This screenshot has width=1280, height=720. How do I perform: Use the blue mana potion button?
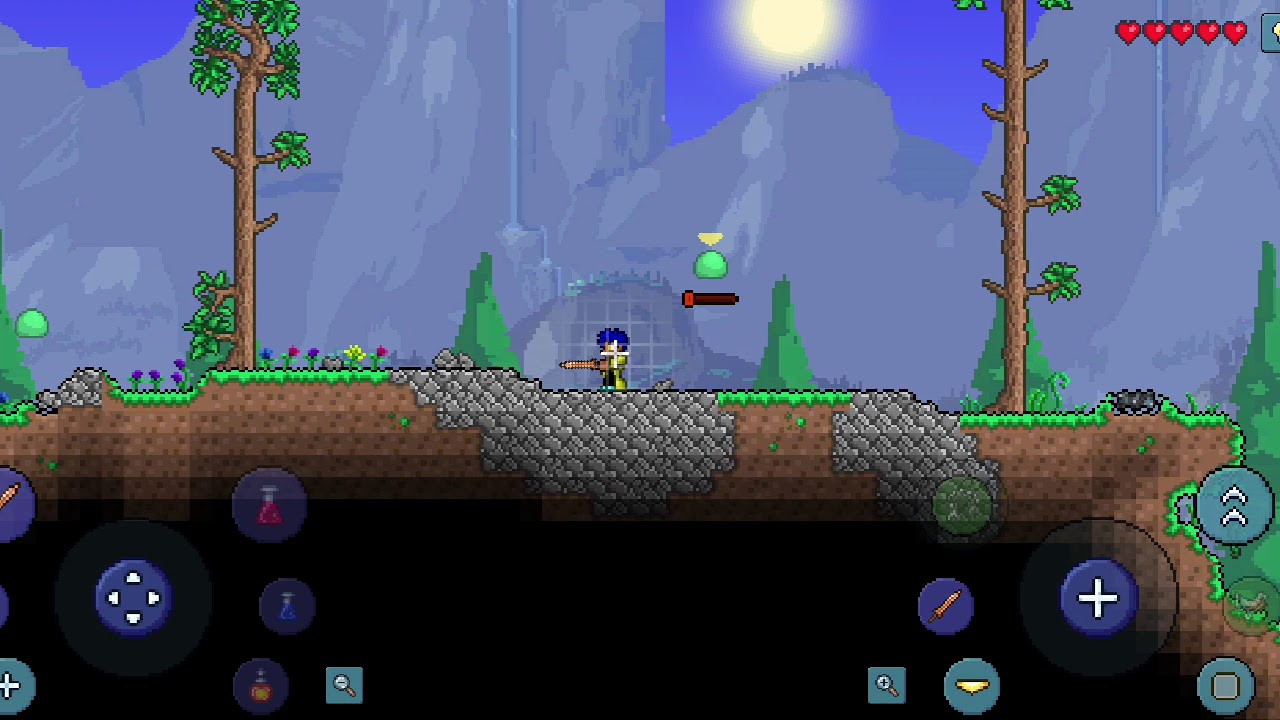pos(287,606)
